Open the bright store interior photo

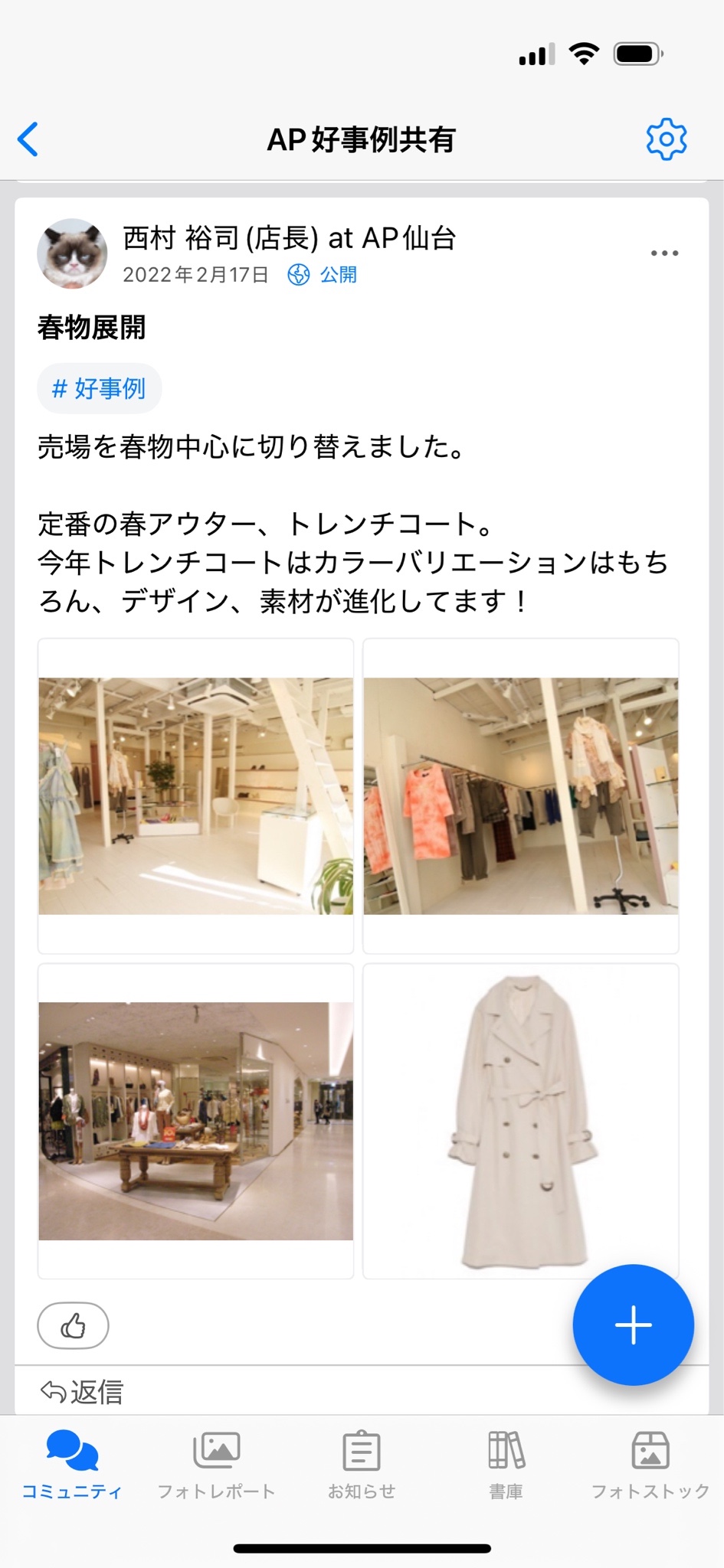click(196, 795)
